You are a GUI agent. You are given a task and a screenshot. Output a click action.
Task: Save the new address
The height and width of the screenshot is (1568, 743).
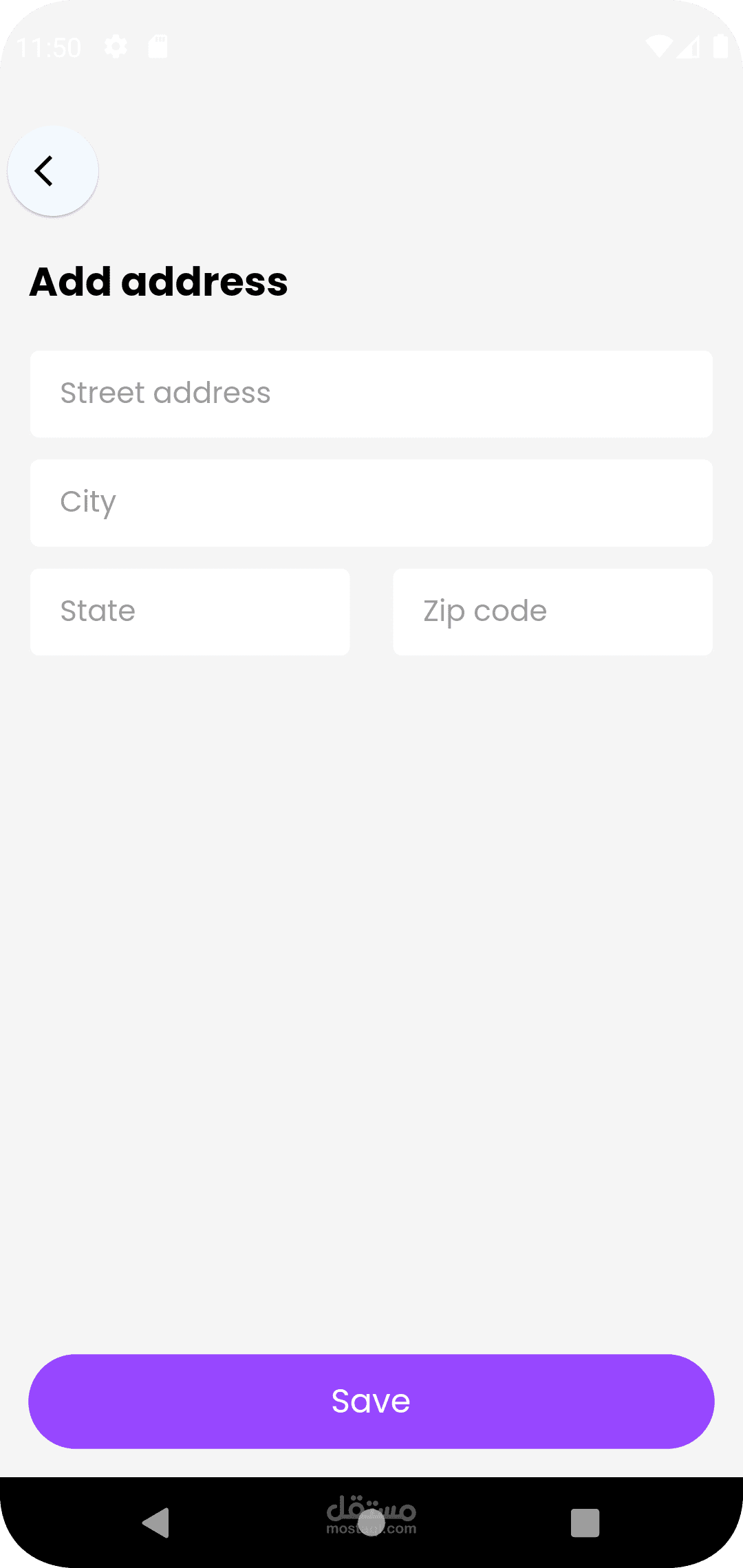point(371,1401)
